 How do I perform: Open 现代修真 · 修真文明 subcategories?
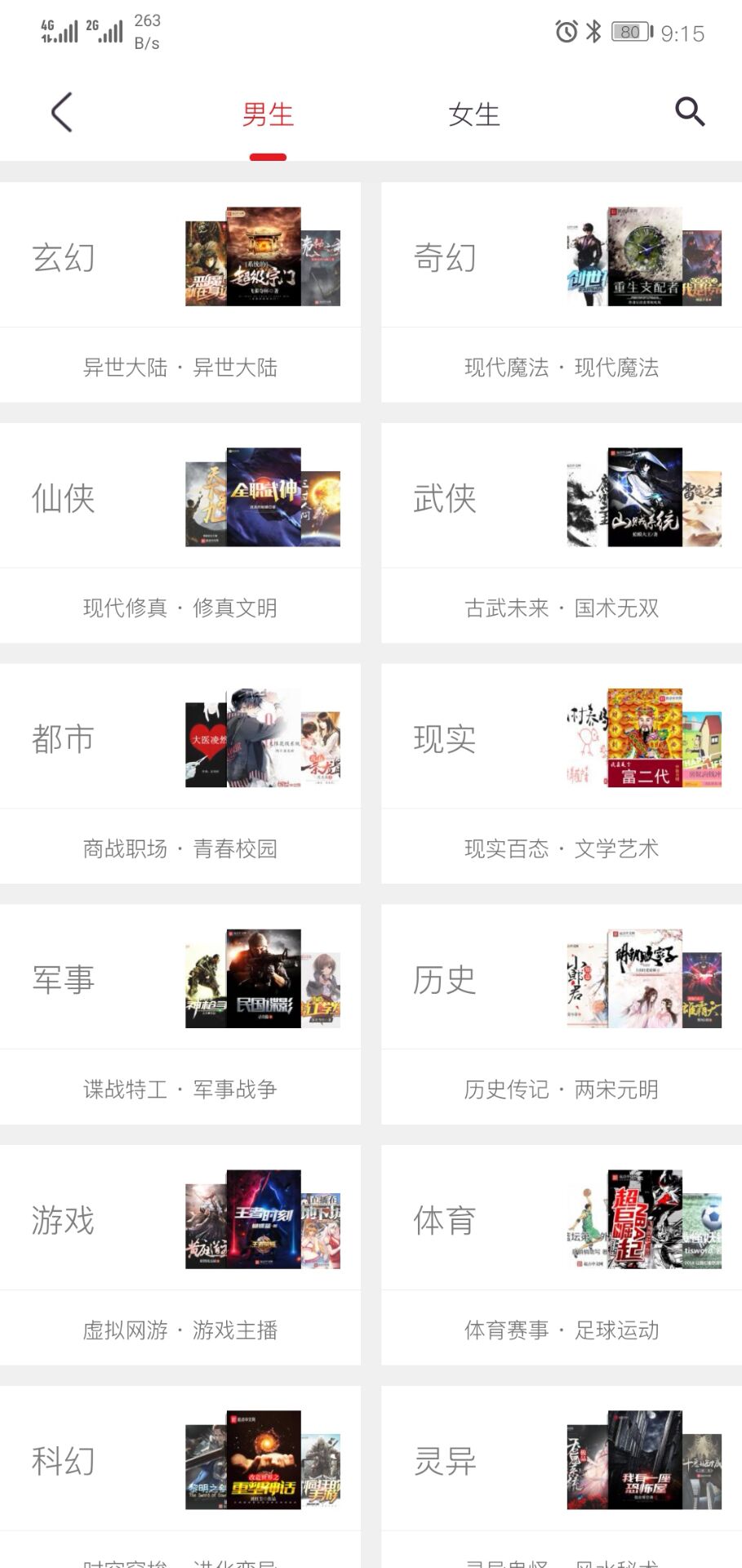point(180,608)
